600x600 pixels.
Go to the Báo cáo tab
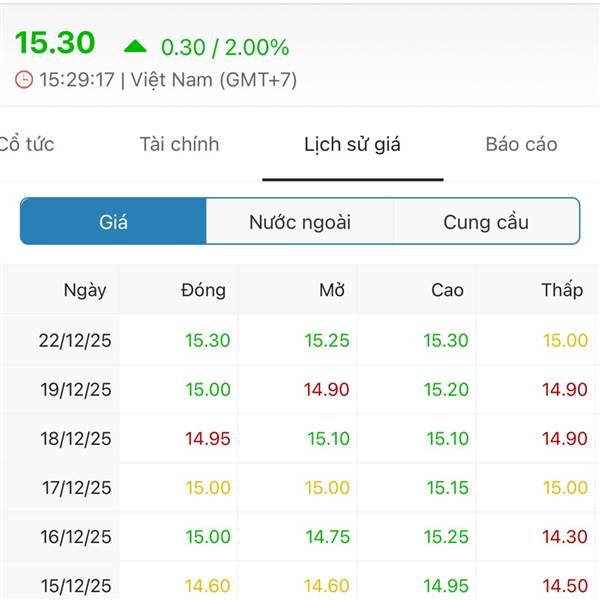pos(521,144)
